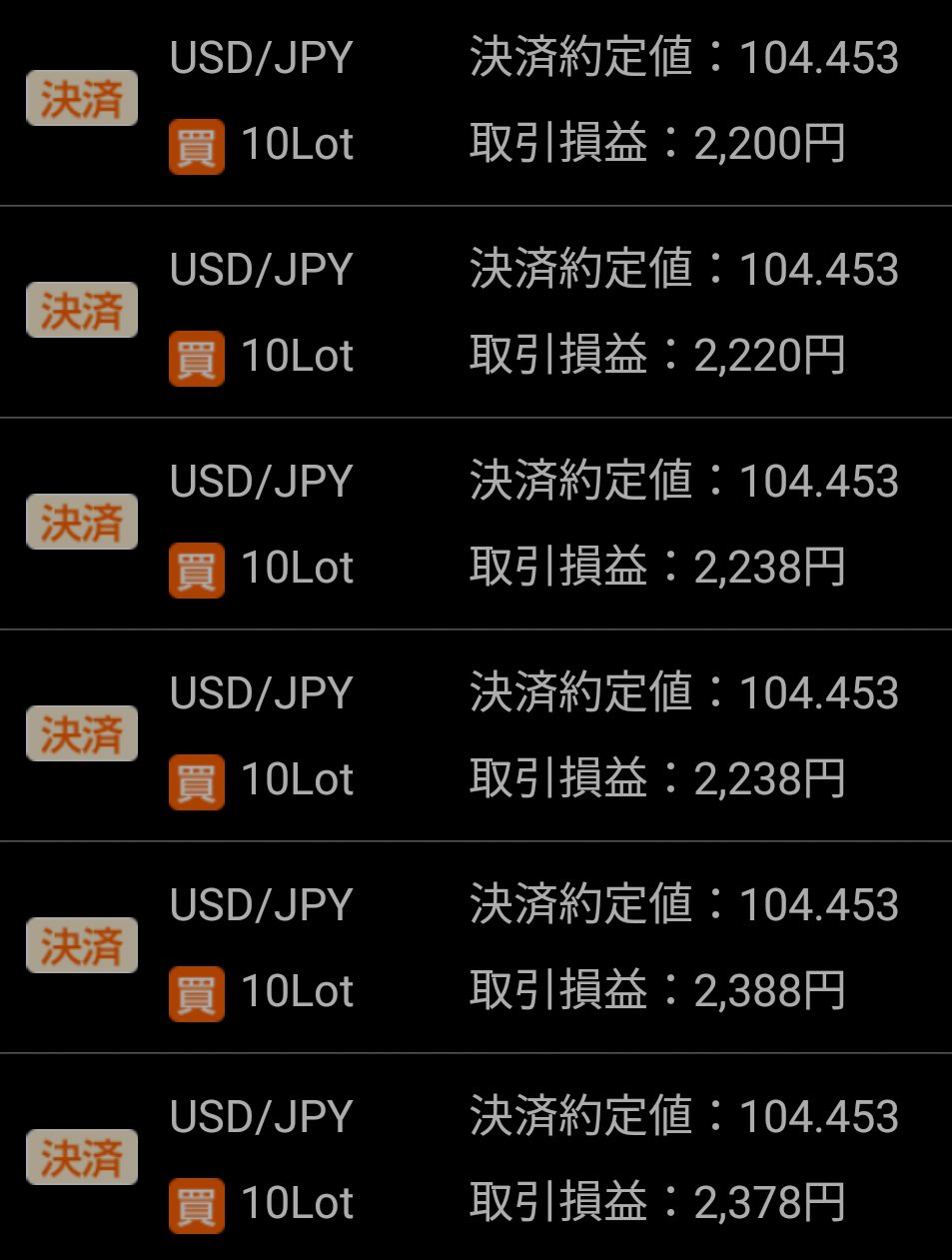Select the 10Lot text in the second row
The height and width of the screenshot is (1260, 952).
pos(297,356)
